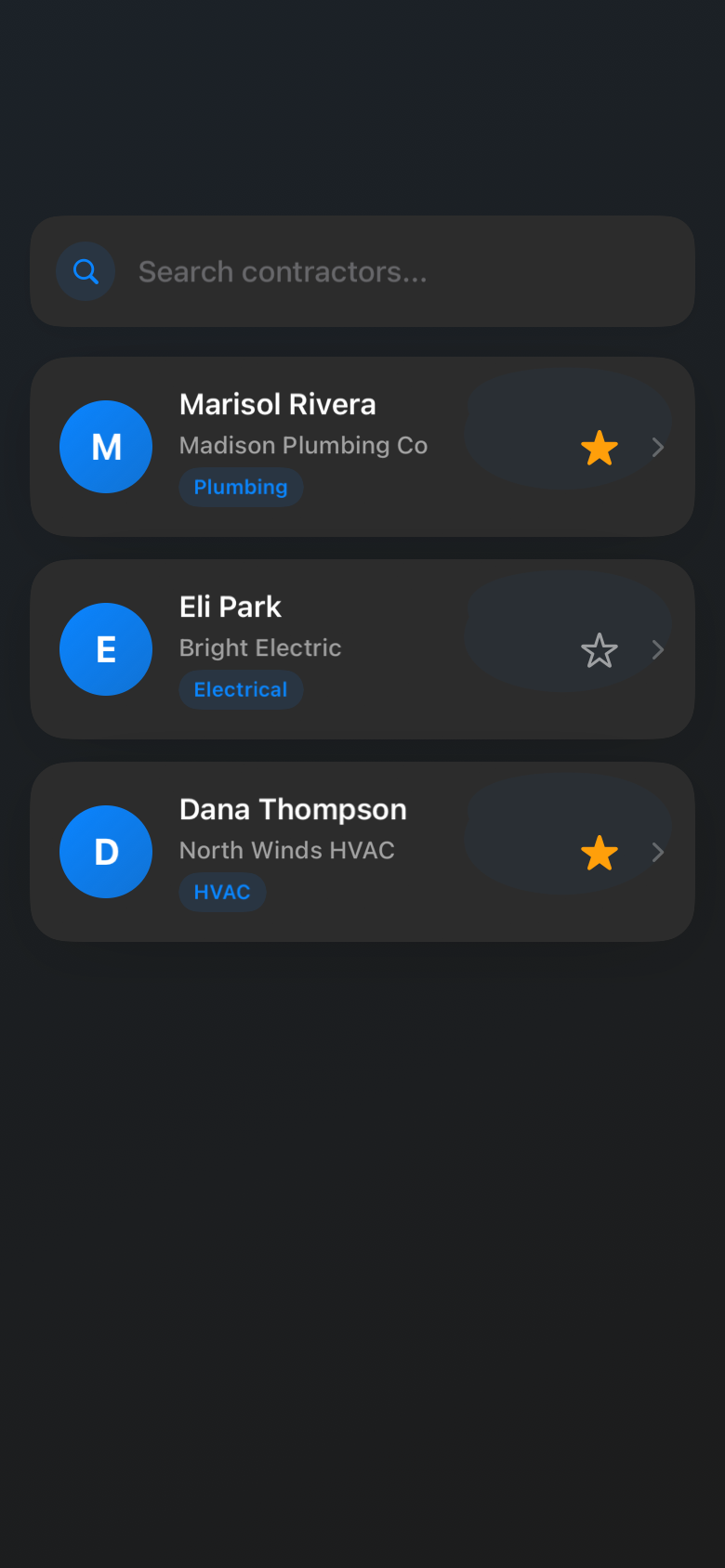Select the Plumbing category badge
The width and height of the screenshot is (725, 1568).
(x=241, y=487)
